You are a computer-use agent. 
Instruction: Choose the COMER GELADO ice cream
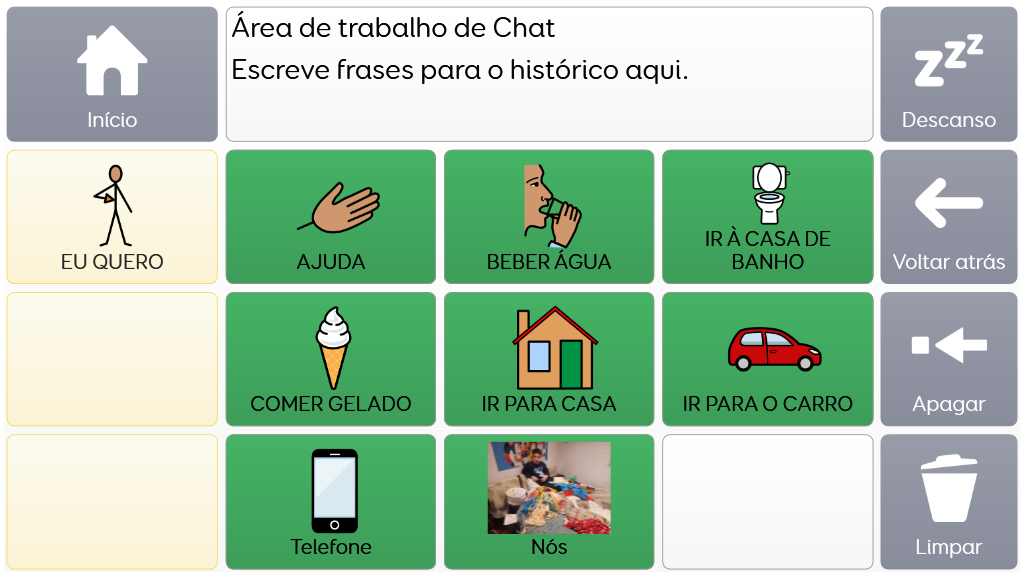click(x=331, y=359)
